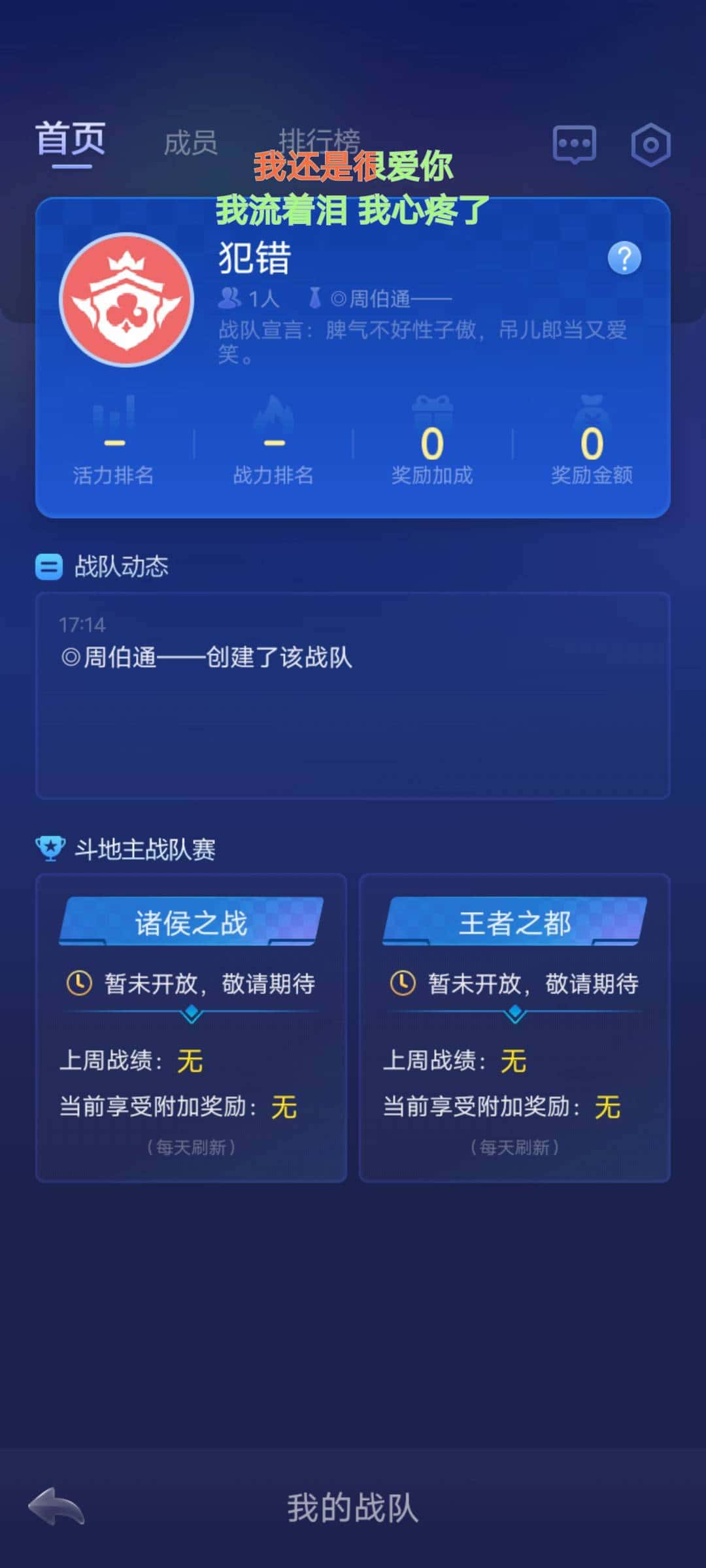Click the member count icon showing 1人
Screen dimensions: 706x1568
tap(230, 297)
